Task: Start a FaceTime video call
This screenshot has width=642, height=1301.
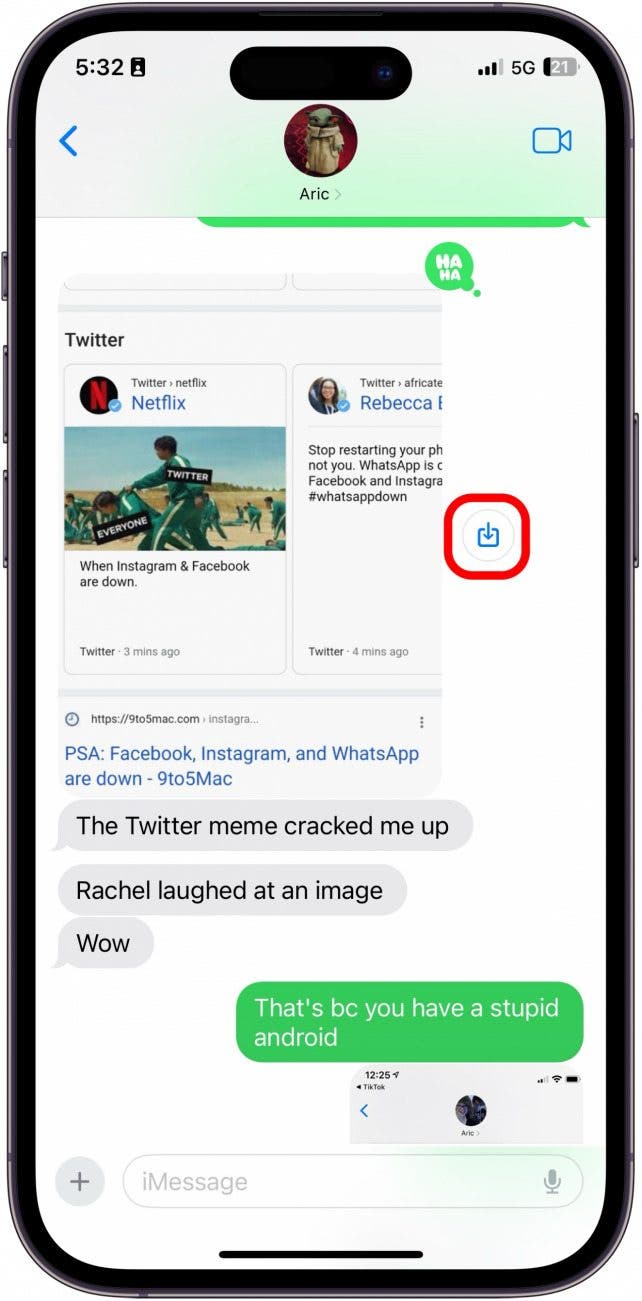Action: (x=551, y=141)
